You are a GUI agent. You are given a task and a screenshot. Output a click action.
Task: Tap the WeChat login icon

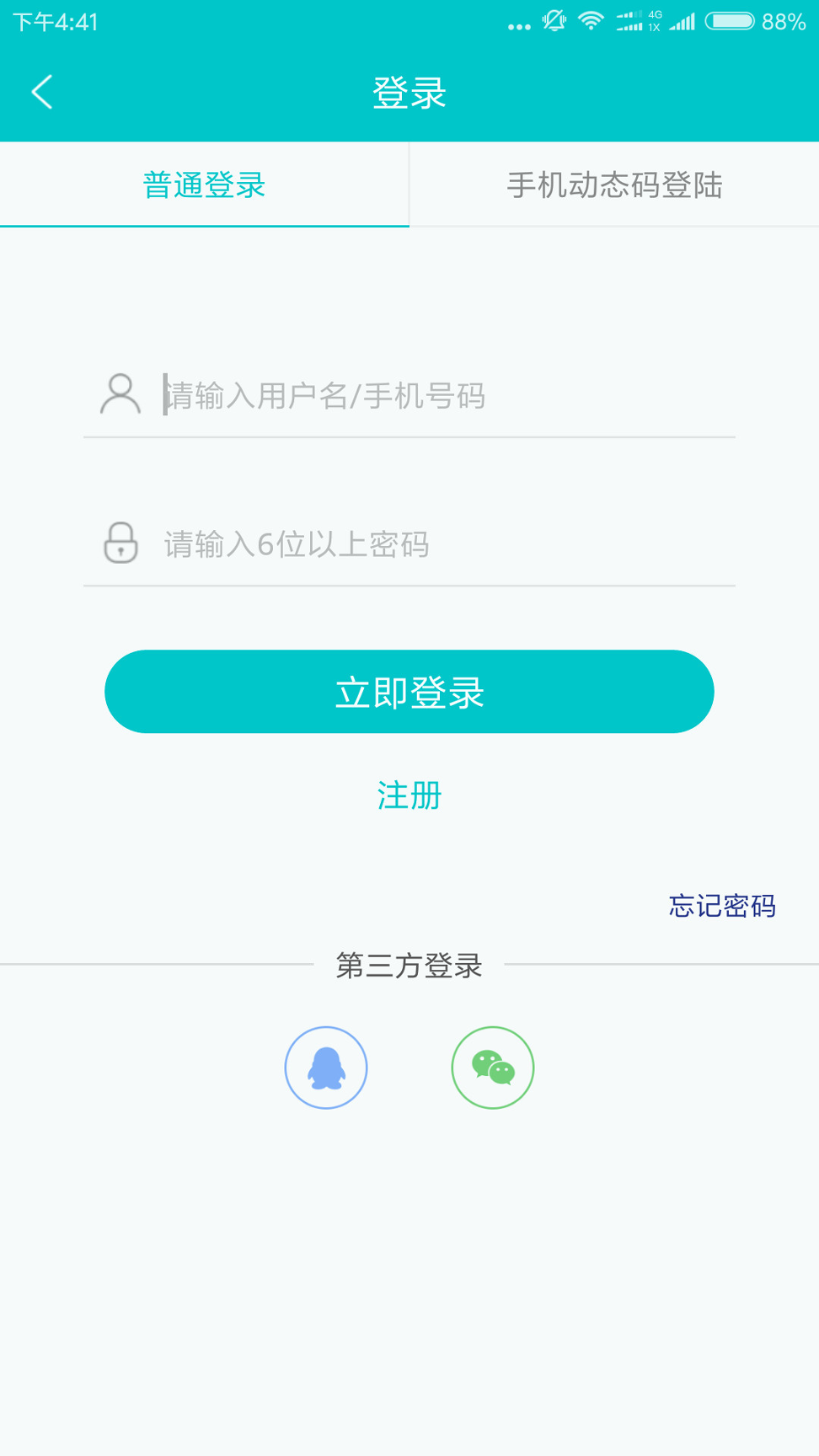pos(492,1067)
